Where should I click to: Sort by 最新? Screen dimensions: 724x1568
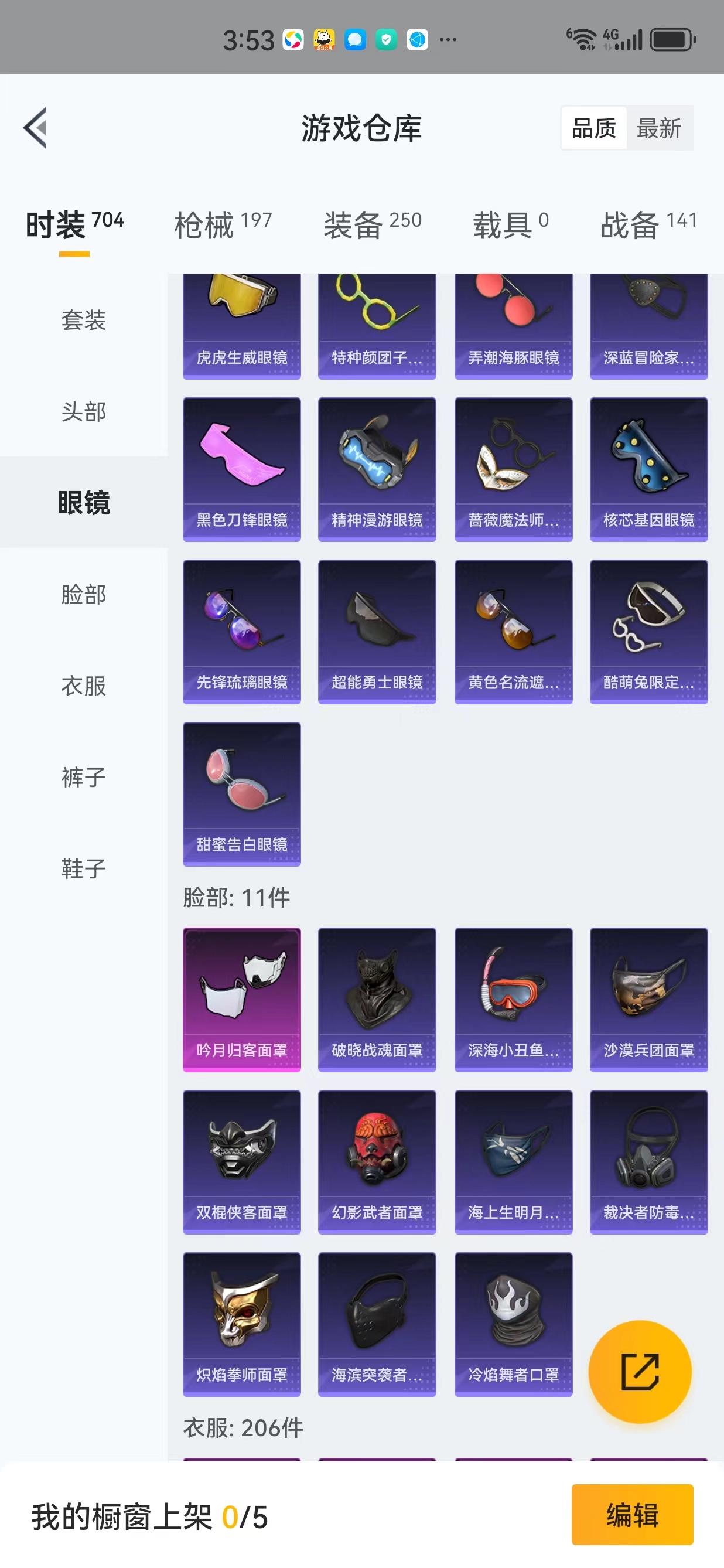[659, 128]
